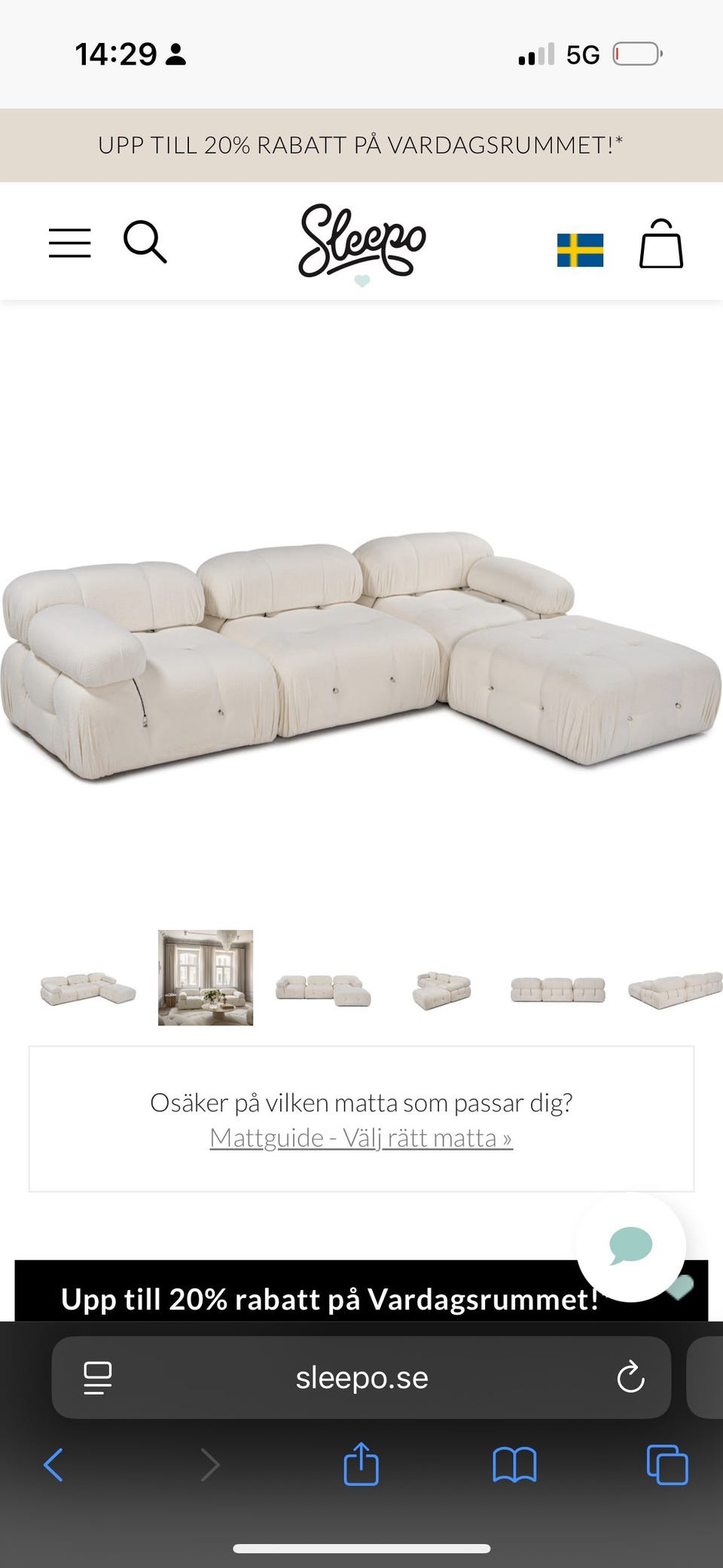Viewport: 723px width, 1568px height.
Task: Select the Swedish flag language selector
Action: click(x=580, y=249)
